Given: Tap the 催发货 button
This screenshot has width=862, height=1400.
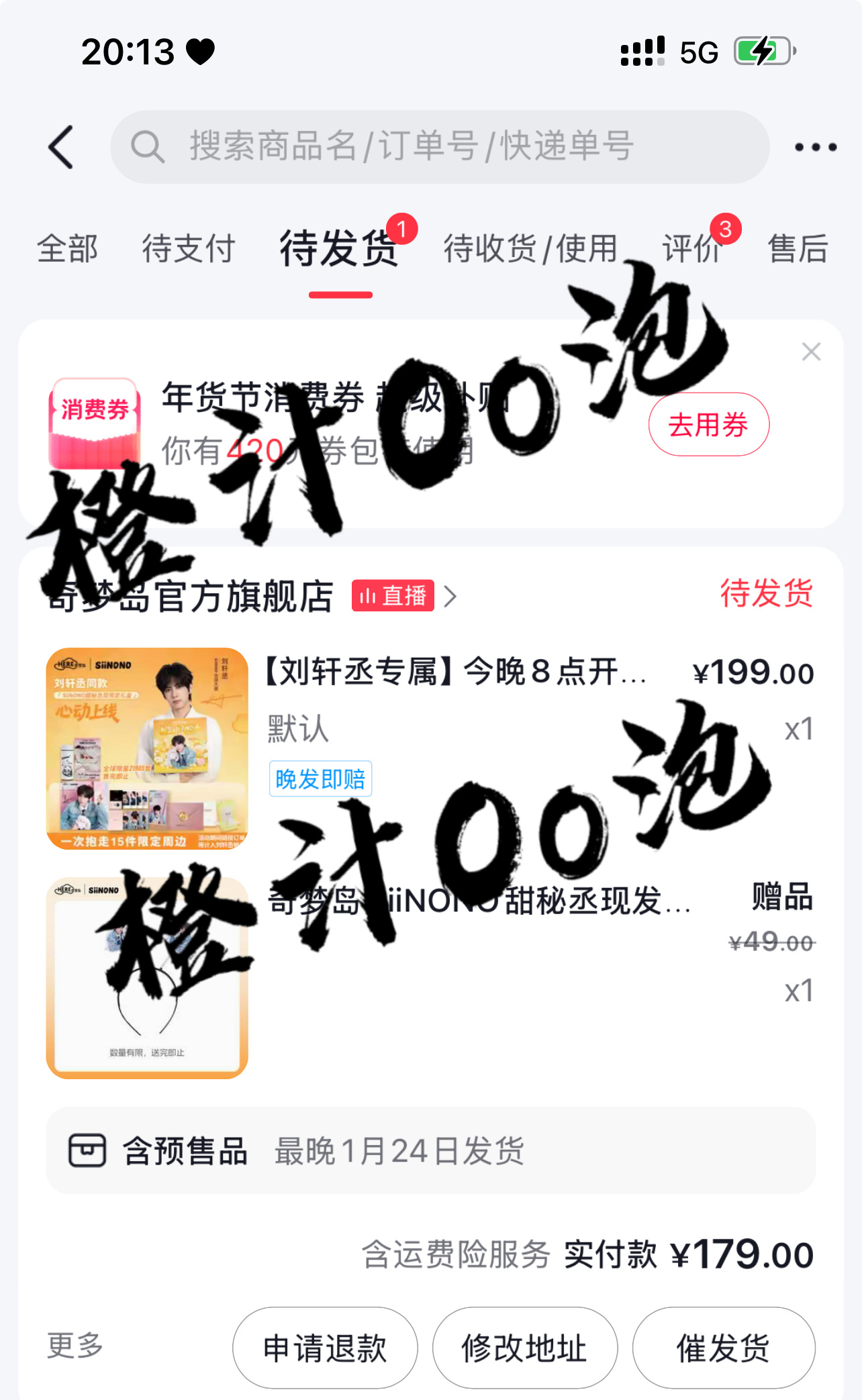Looking at the screenshot, I should click(x=724, y=1348).
